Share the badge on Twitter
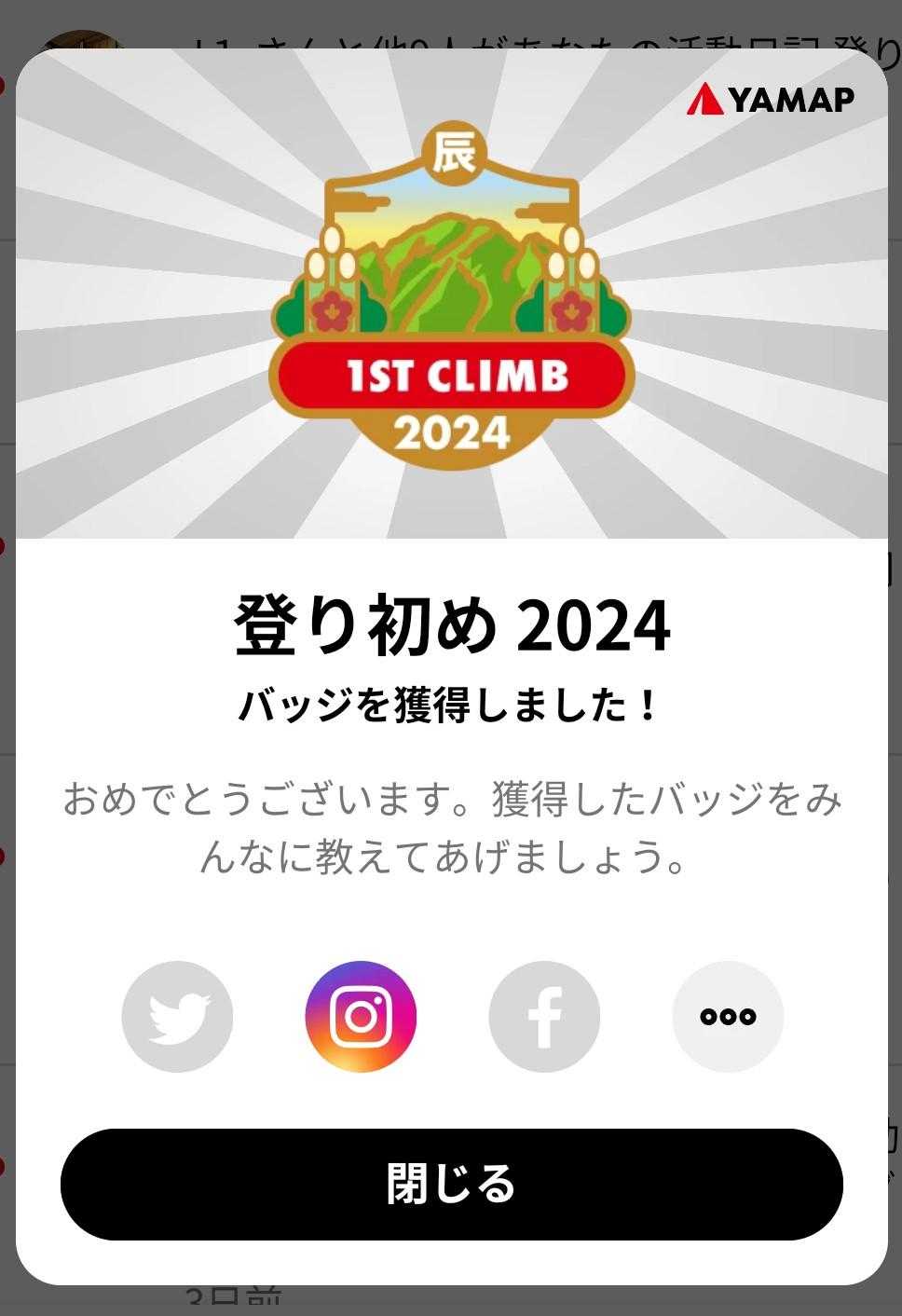This screenshot has height=1316, width=902. point(177,1016)
